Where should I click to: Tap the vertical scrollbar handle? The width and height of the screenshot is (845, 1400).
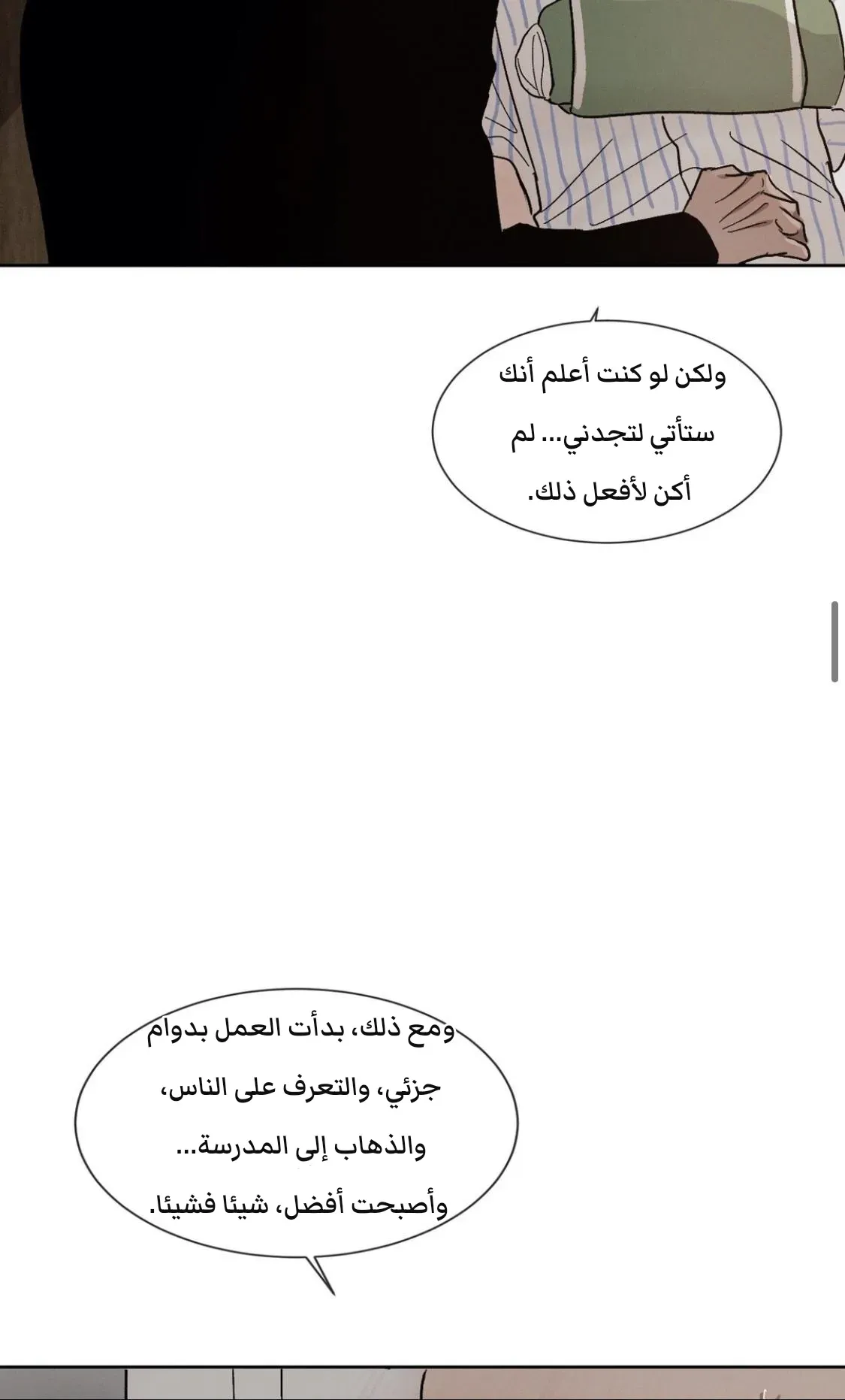[834, 641]
